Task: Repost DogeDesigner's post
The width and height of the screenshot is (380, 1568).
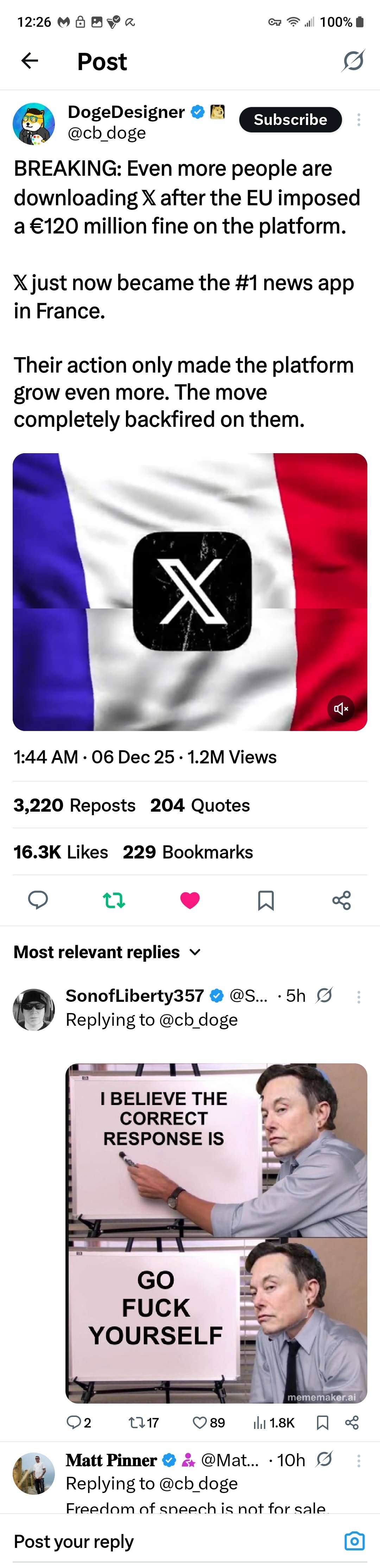Action: point(114,900)
